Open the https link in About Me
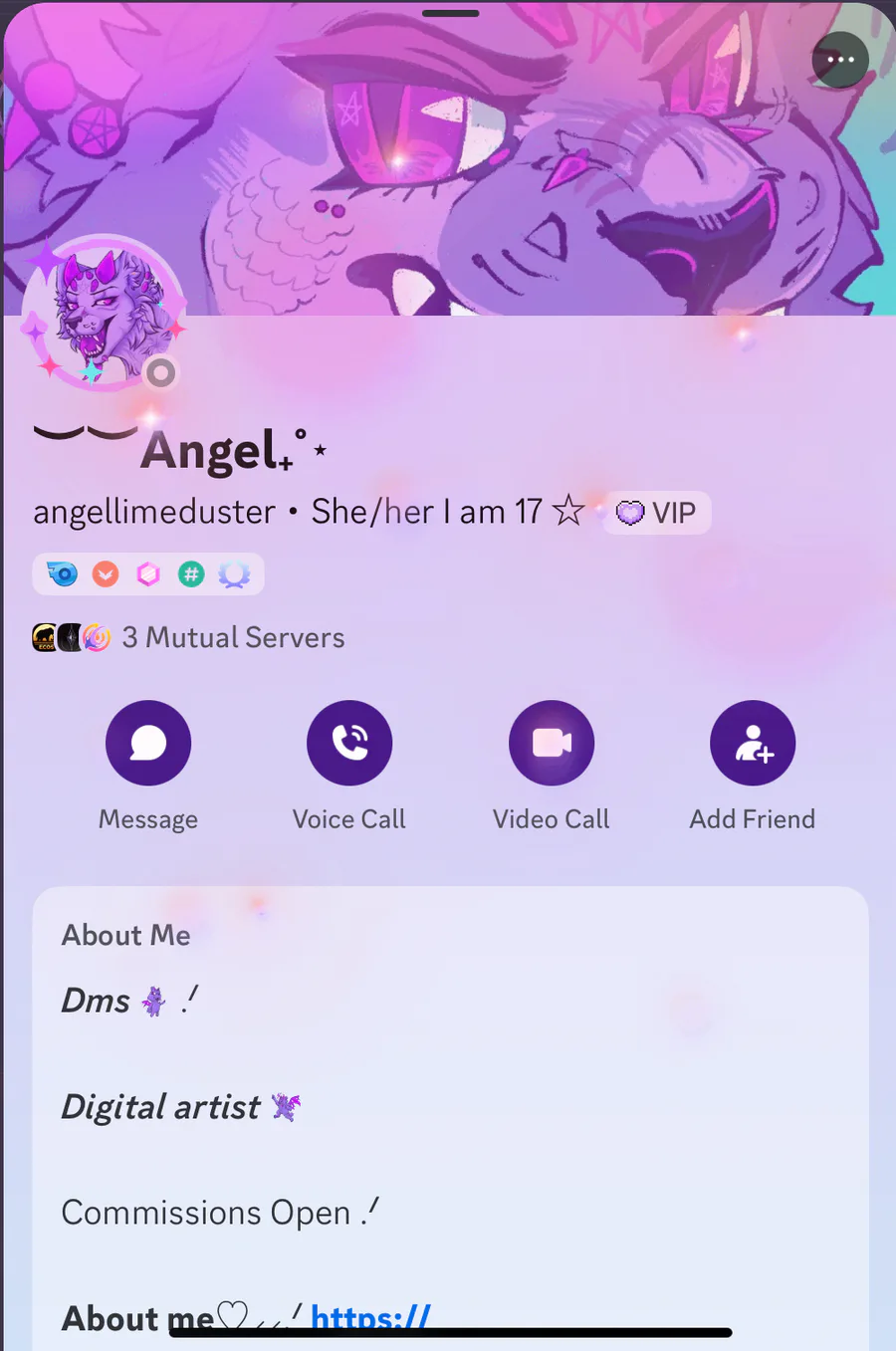This screenshot has width=896, height=1351. click(x=370, y=1316)
